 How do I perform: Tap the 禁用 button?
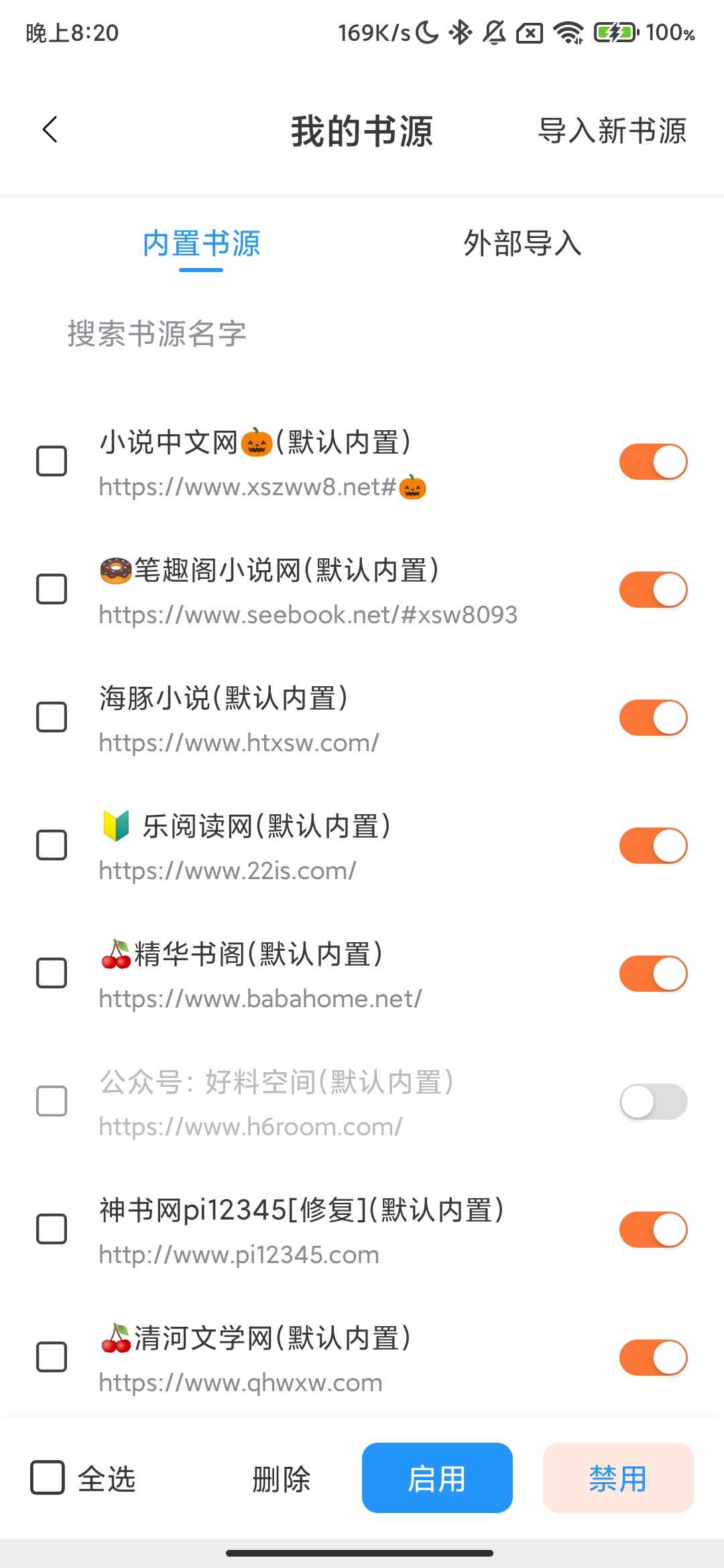pos(618,1480)
